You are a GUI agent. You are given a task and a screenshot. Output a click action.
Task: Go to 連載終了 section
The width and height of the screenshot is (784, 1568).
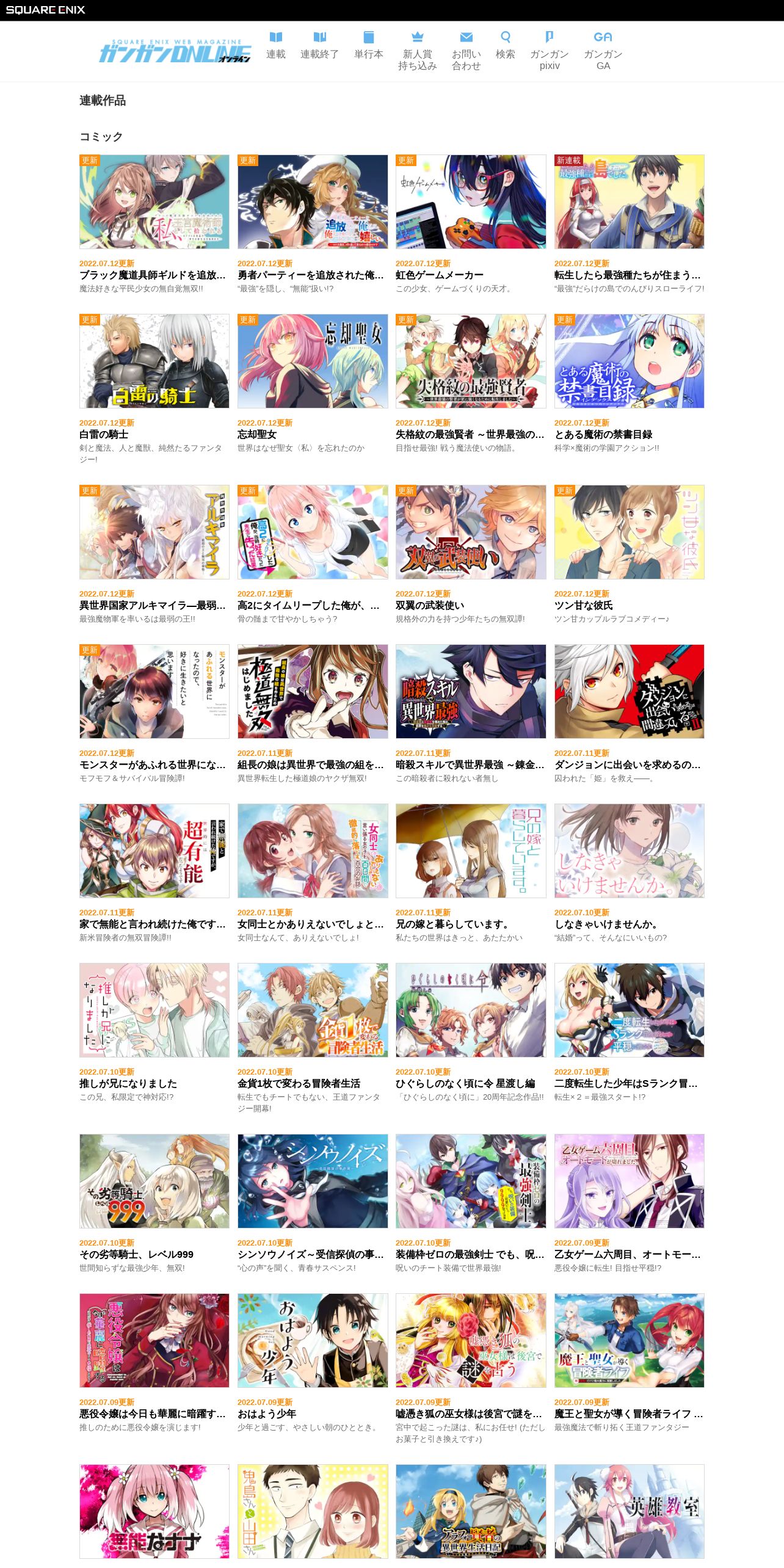[x=319, y=46]
